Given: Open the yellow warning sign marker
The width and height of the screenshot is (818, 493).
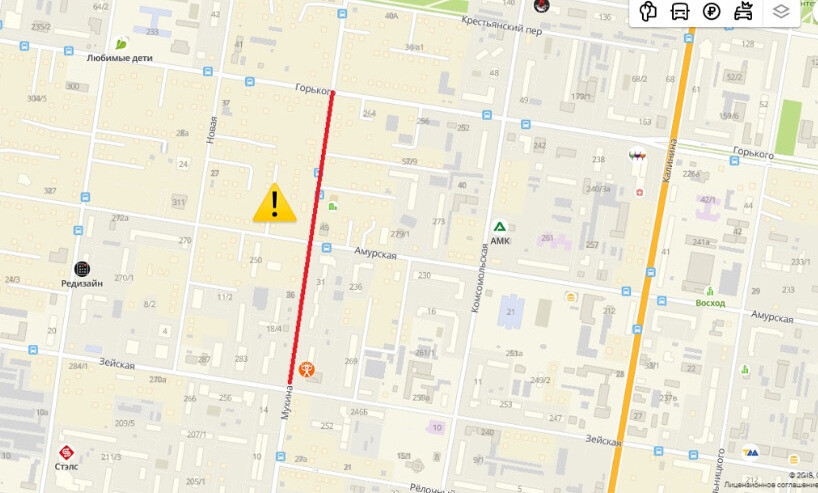Looking at the screenshot, I should 274,203.
